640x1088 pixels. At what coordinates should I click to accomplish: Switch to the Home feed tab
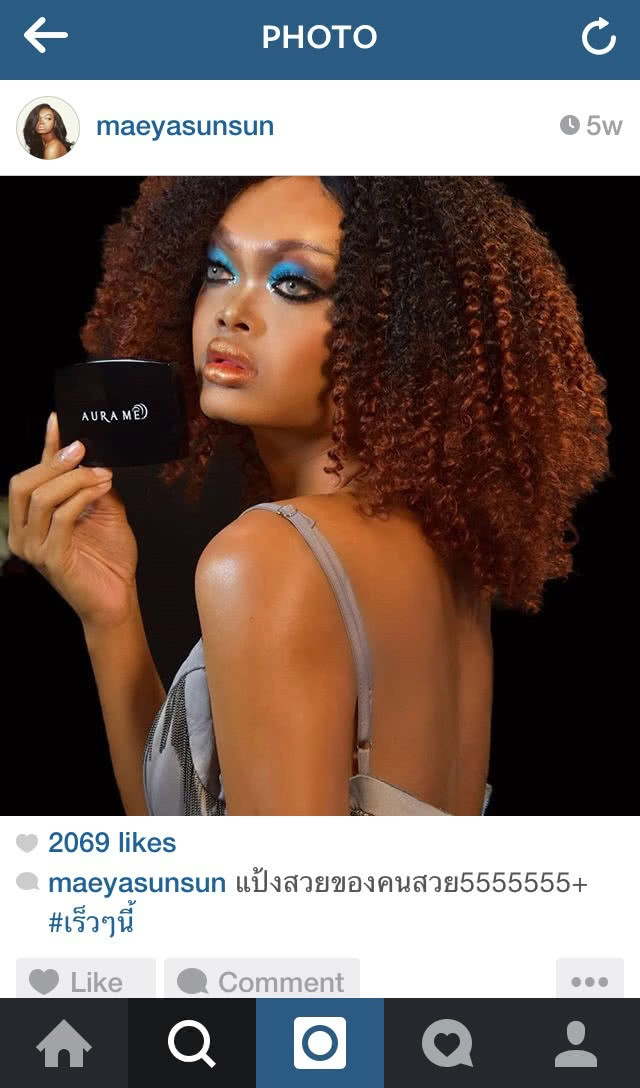coord(64,1044)
